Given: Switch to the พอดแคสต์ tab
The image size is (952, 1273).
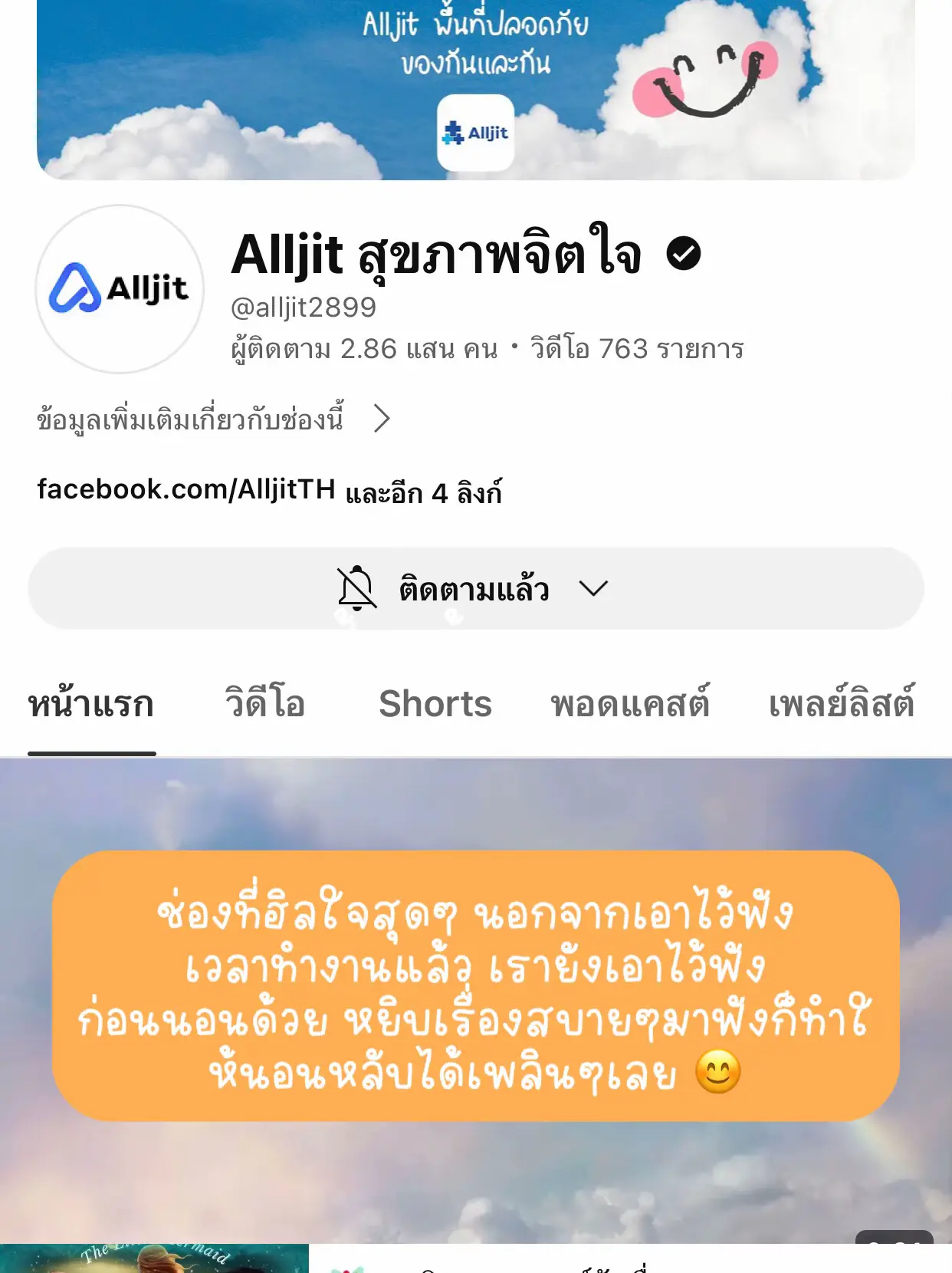Looking at the screenshot, I should click(x=630, y=702).
